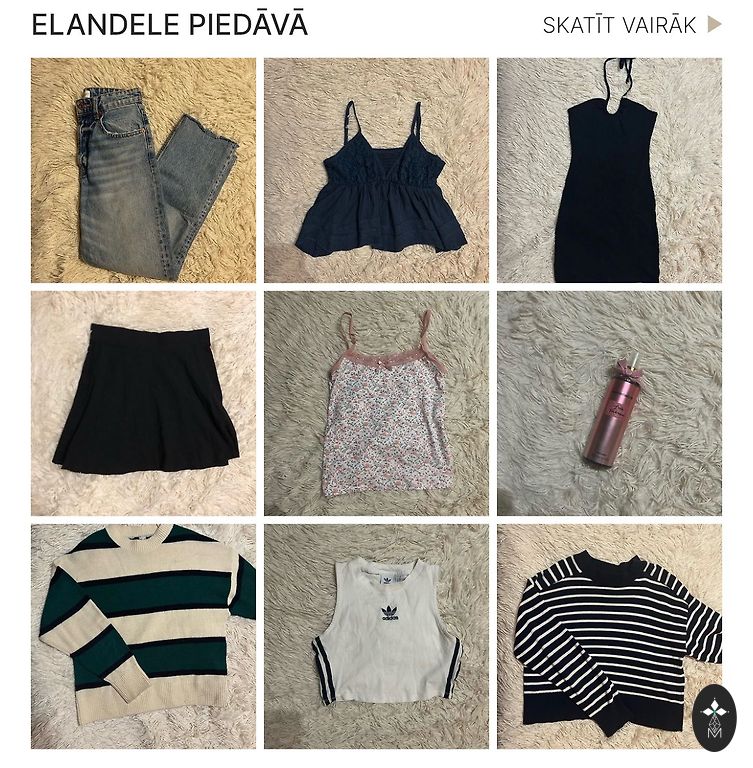Open the floral pink-trim top listing

click(x=376, y=403)
